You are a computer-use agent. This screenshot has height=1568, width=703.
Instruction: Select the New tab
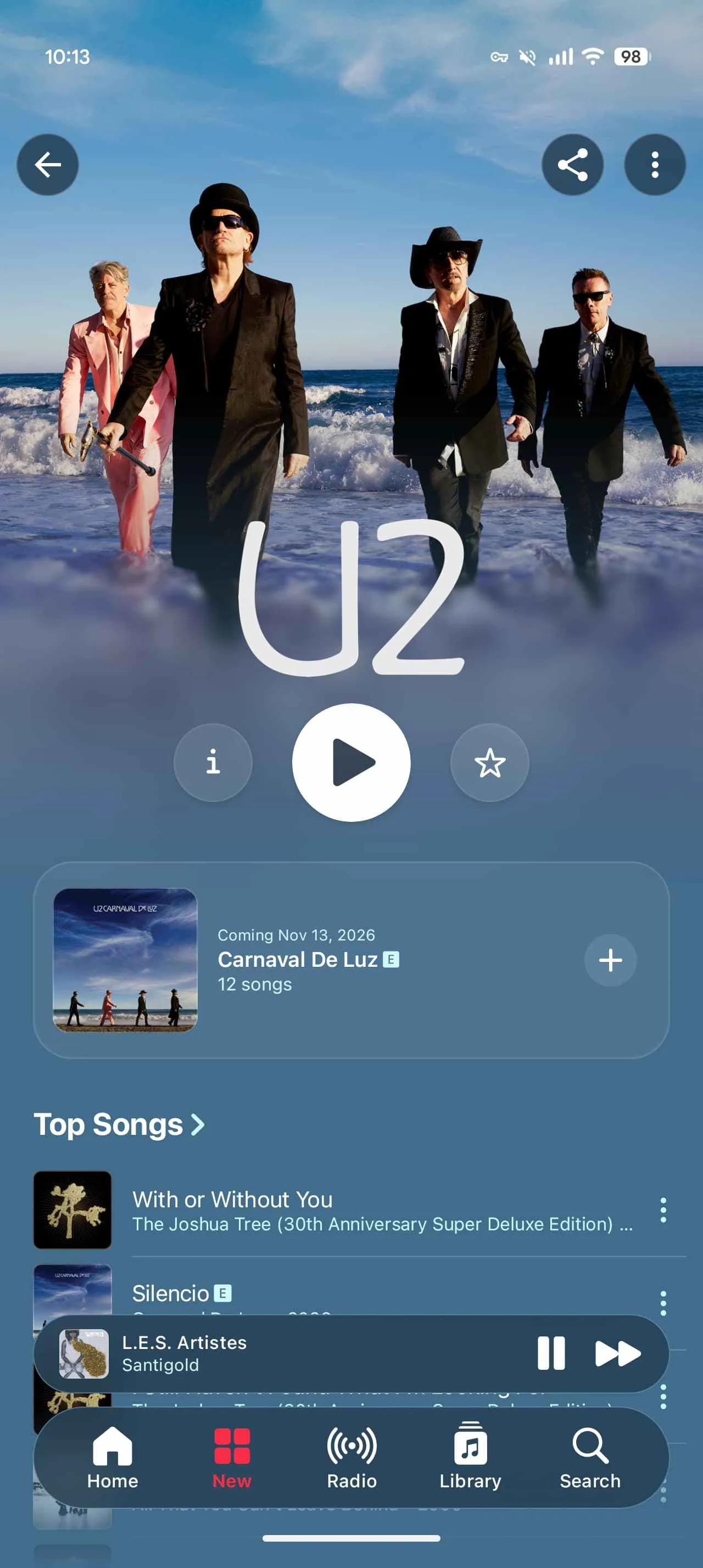(x=232, y=1458)
